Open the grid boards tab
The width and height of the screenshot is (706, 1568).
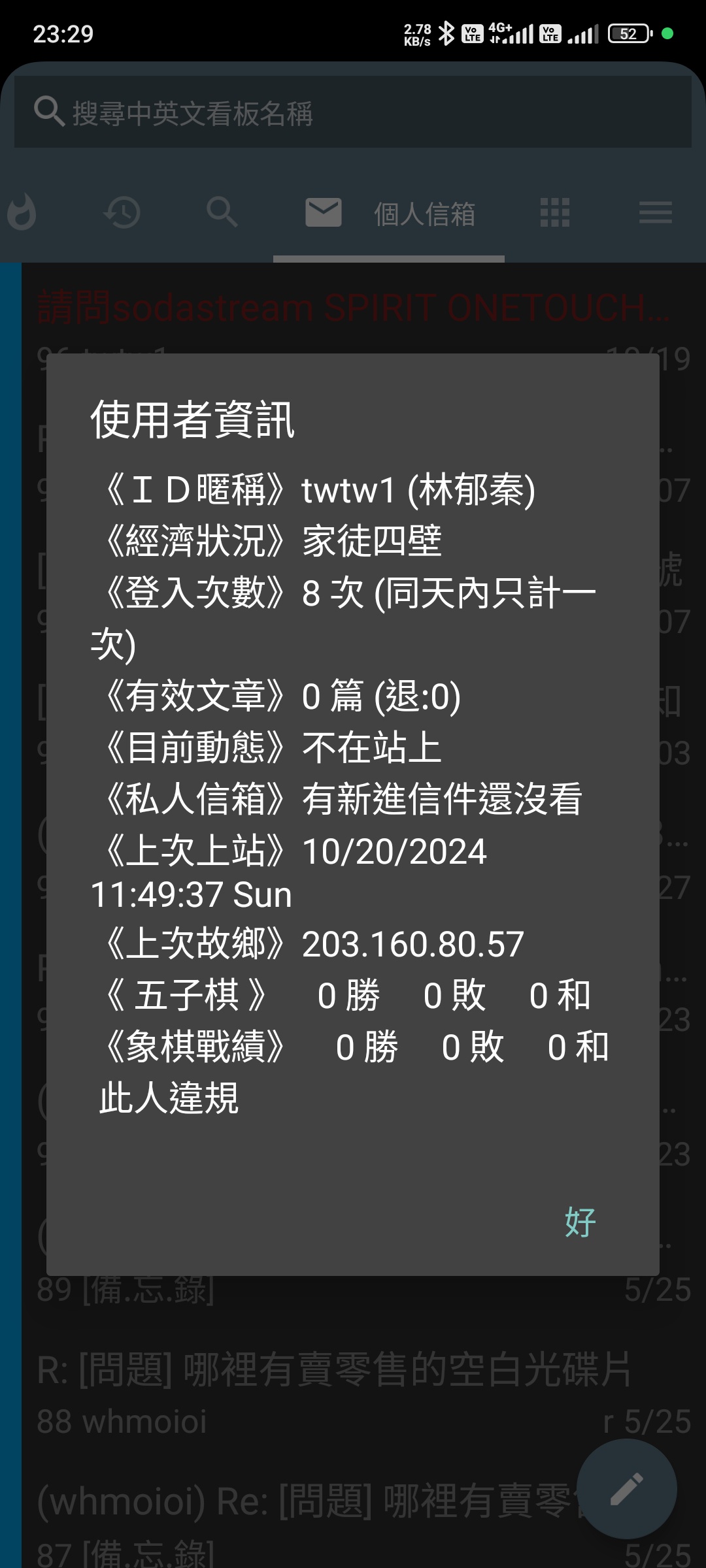[555, 212]
